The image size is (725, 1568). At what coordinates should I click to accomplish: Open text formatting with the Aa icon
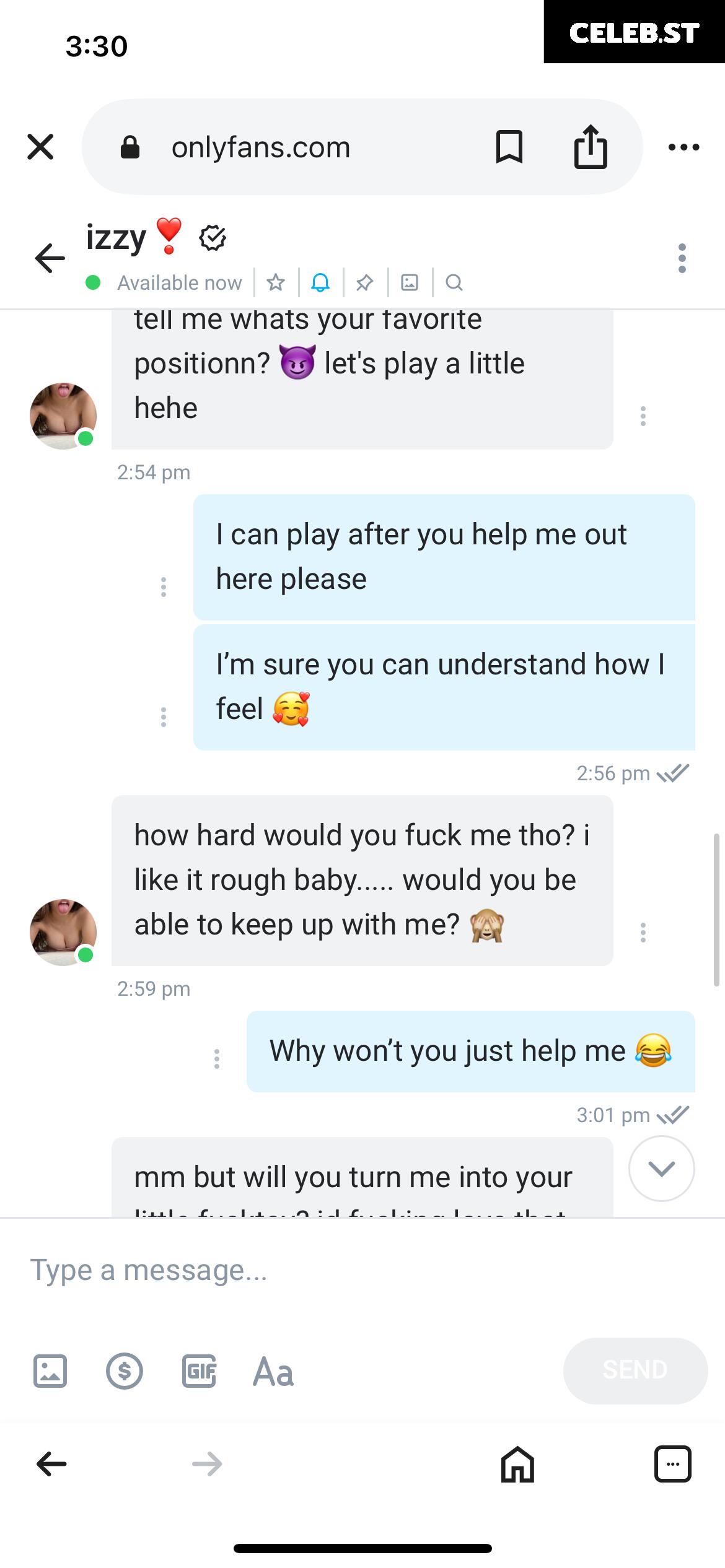273,1372
